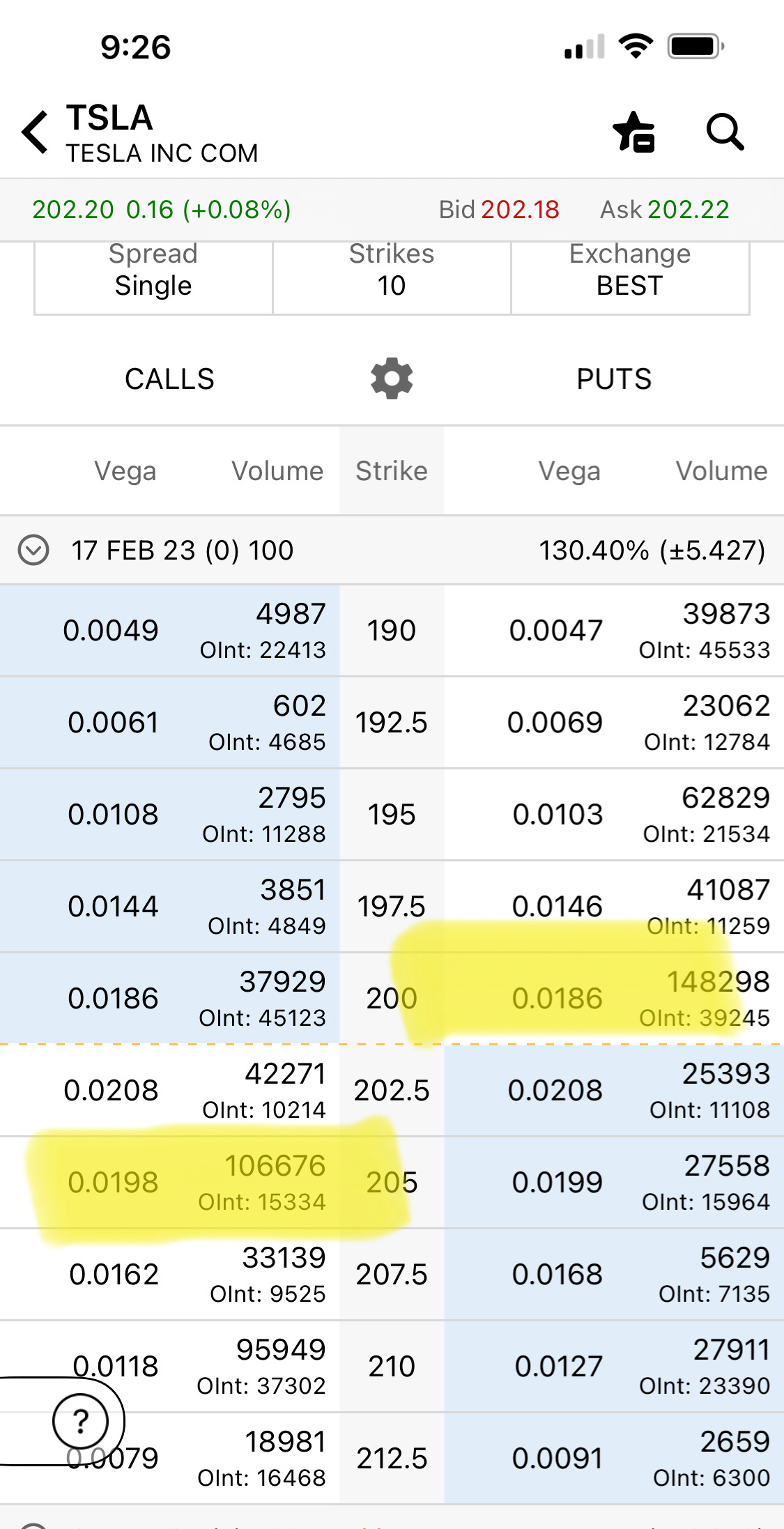This screenshot has width=784, height=1529.
Task: Collapse the 17 FEB 23 expiration
Action: (x=33, y=550)
